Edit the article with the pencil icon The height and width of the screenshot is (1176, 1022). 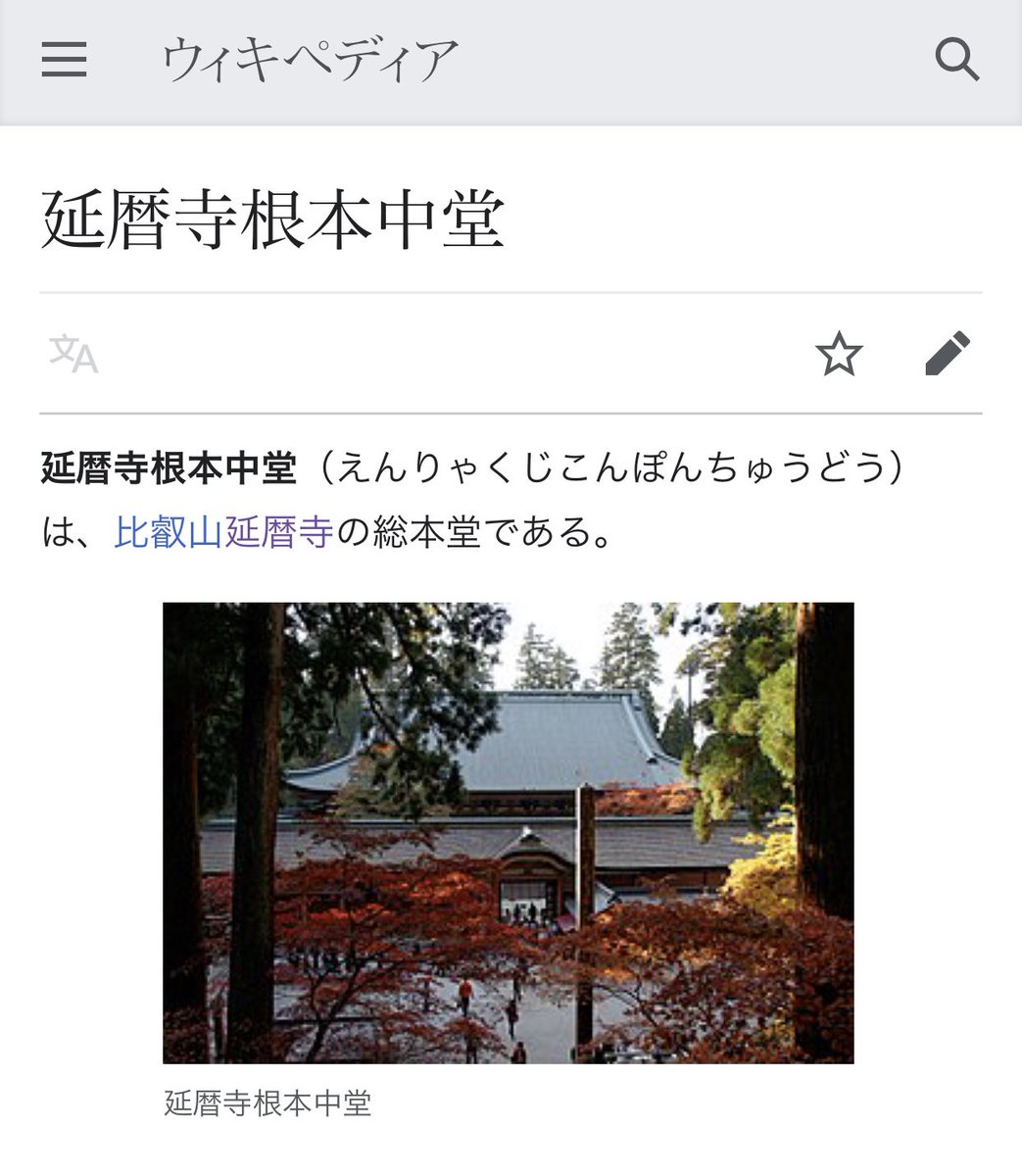(x=948, y=354)
